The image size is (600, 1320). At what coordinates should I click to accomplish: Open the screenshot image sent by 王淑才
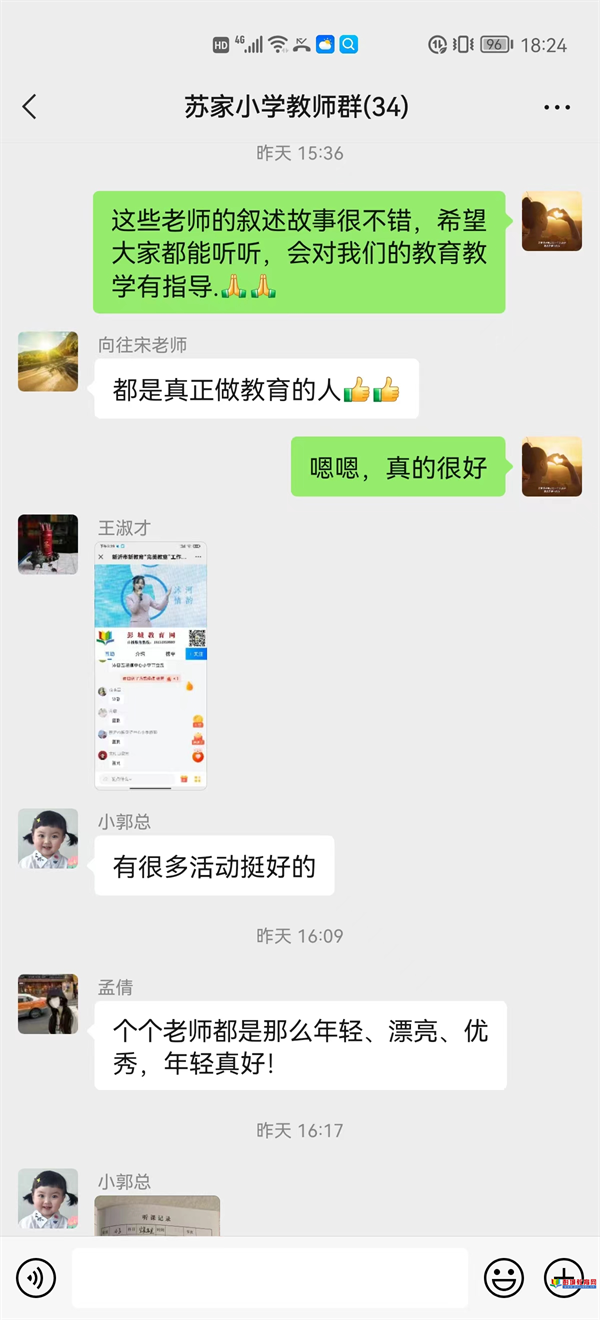click(x=150, y=665)
